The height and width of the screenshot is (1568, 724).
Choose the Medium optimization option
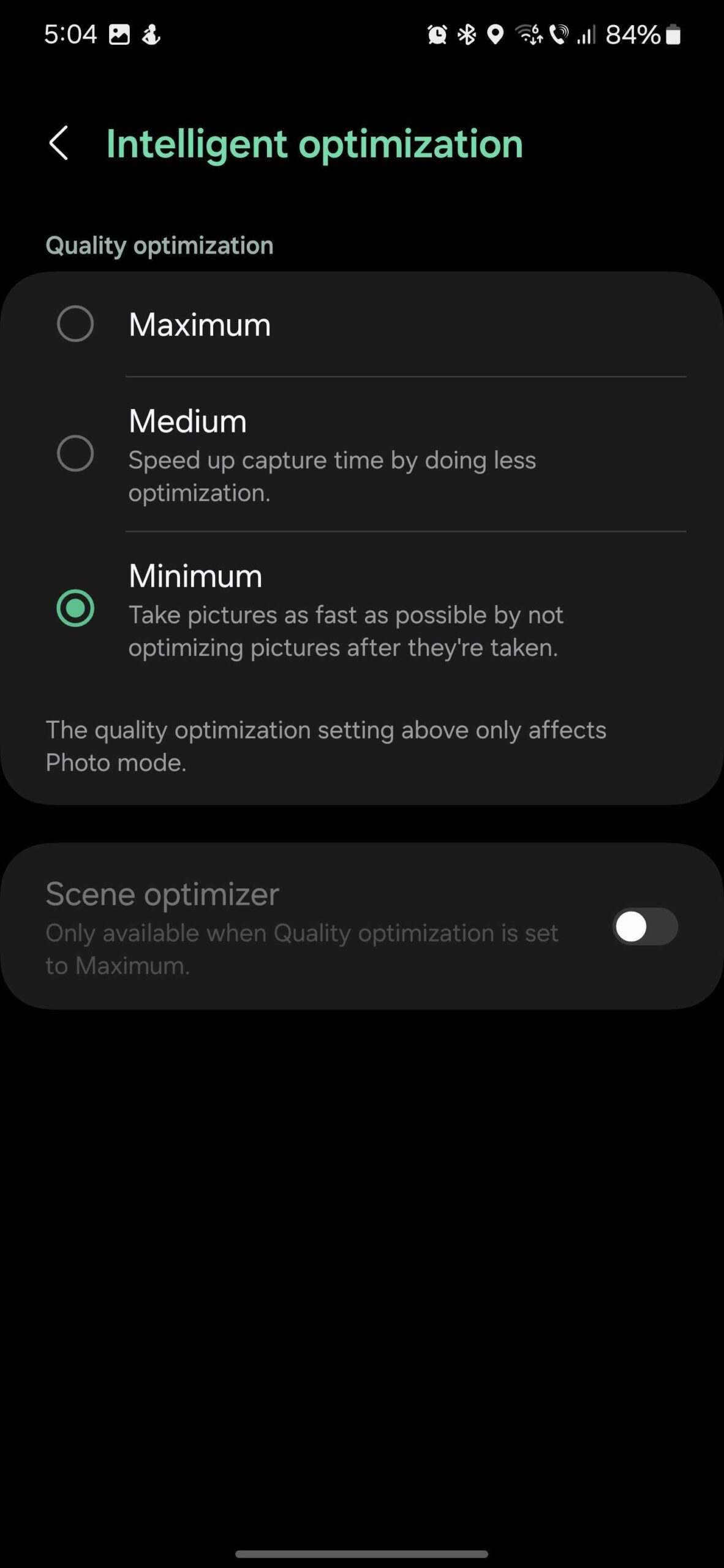click(x=75, y=453)
